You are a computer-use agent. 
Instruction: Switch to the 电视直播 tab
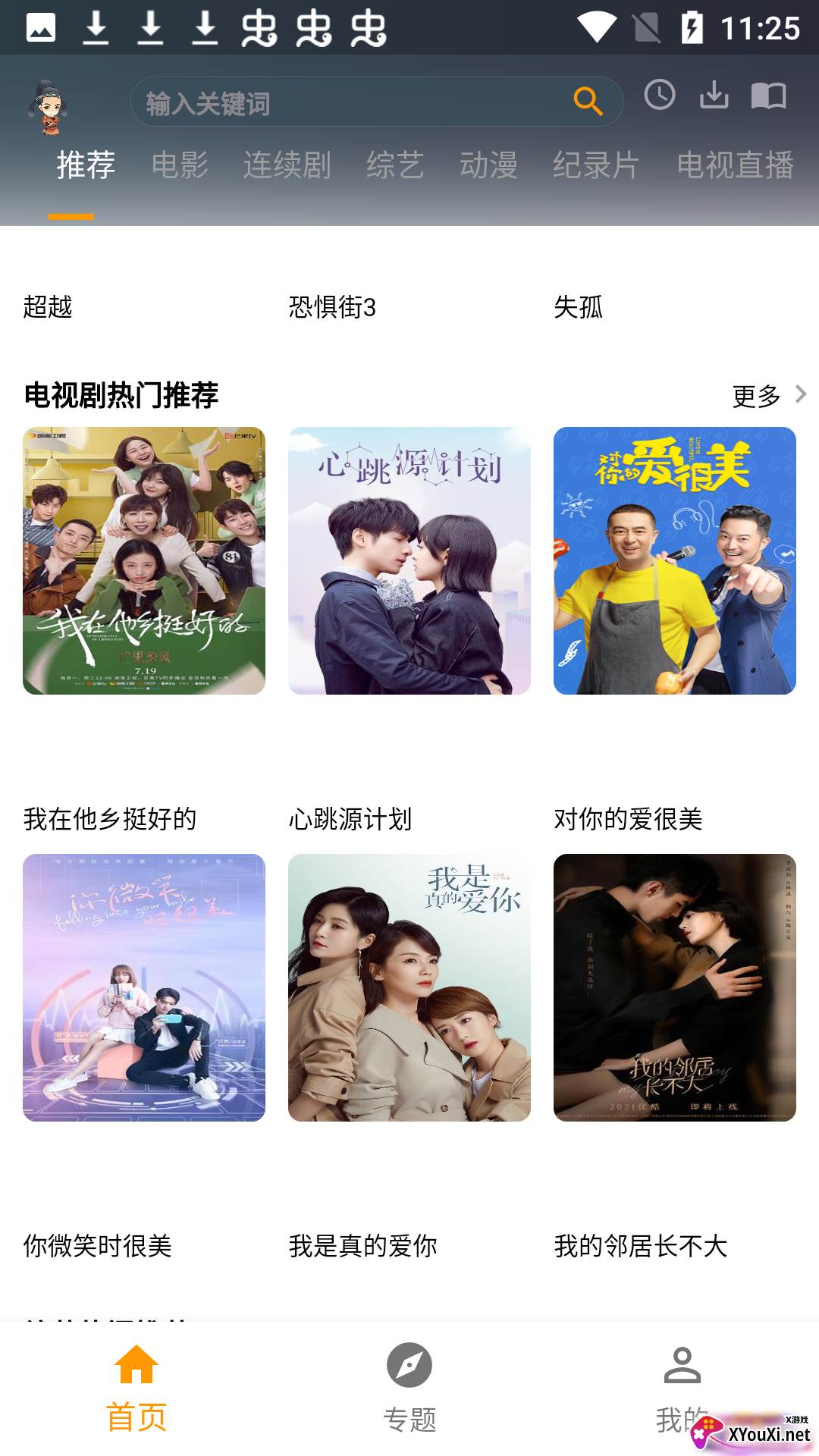(x=735, y=165)
